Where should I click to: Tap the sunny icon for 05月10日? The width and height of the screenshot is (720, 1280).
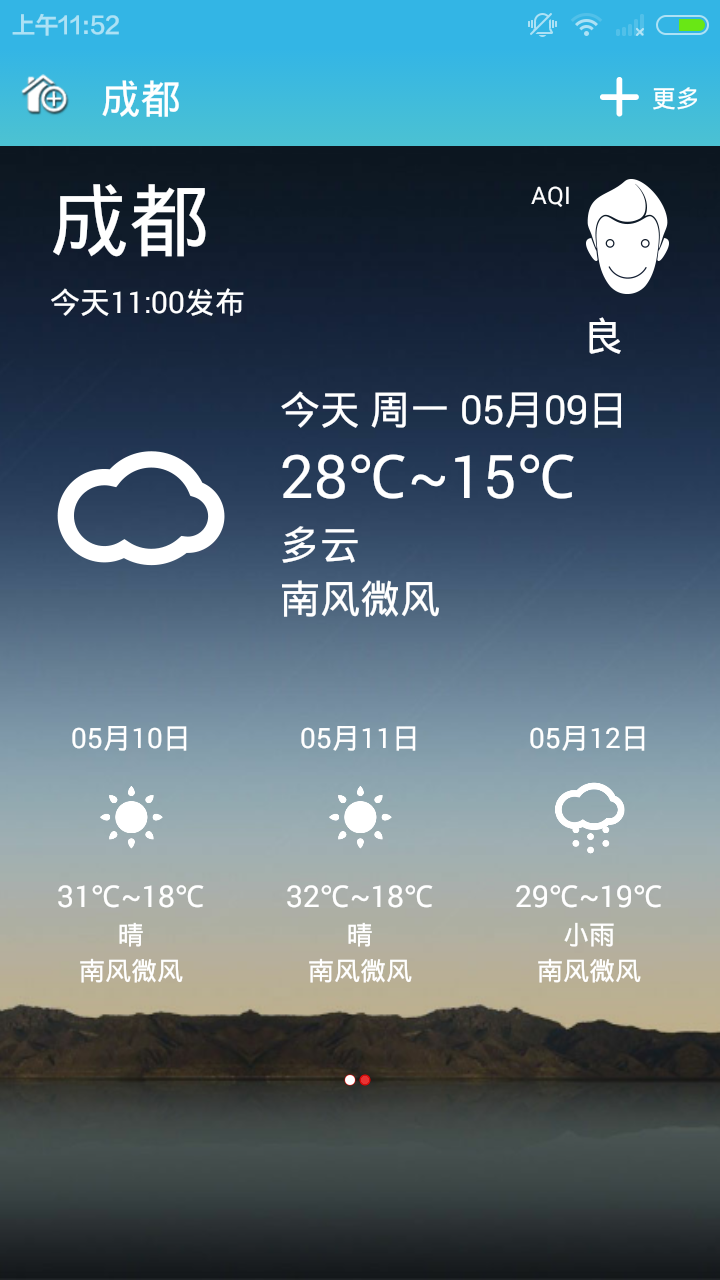coord(130,815)
